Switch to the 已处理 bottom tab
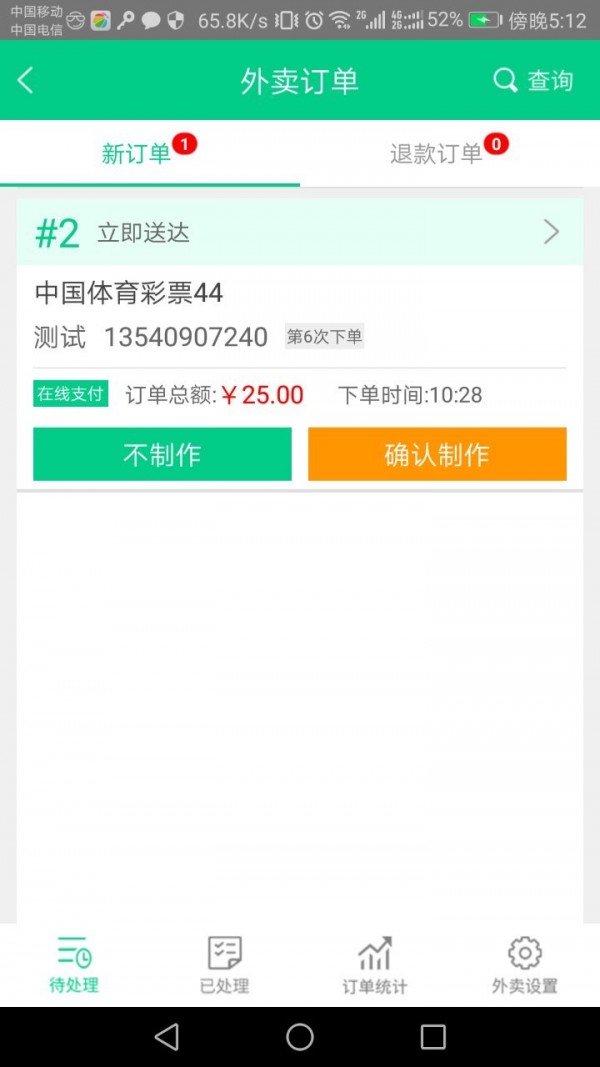Screen dimensions: 600x1067 coord(224,965)
